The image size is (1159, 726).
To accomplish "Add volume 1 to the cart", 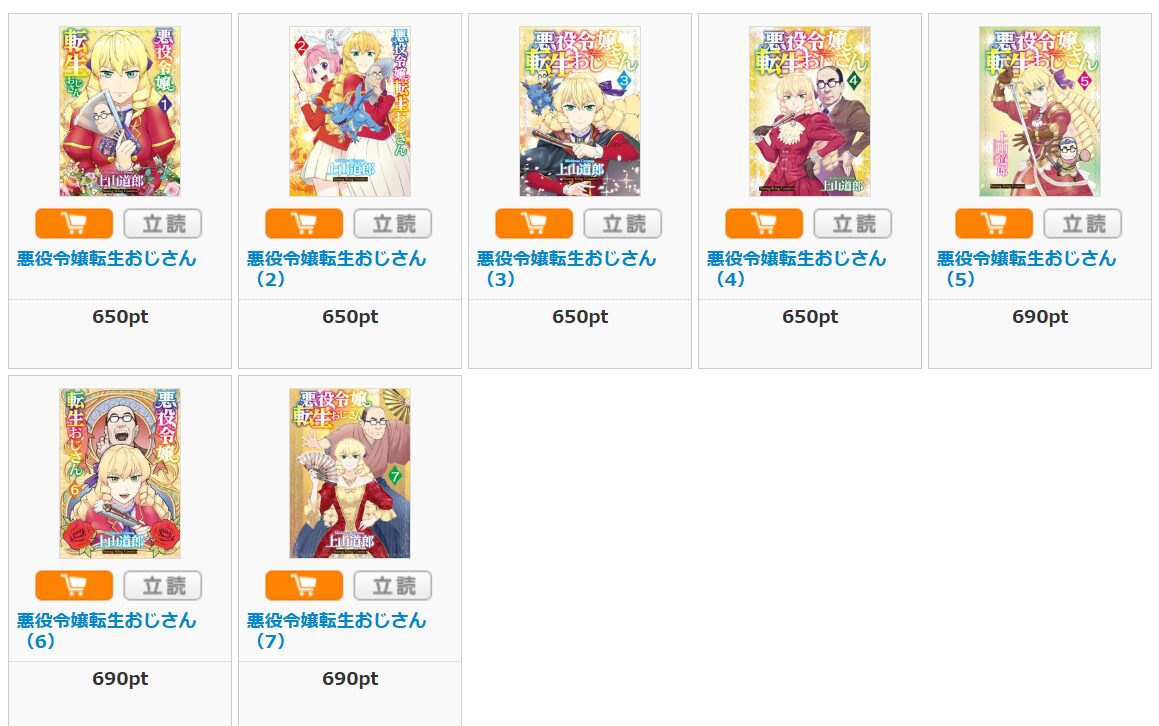I will [x=74, y=223].
